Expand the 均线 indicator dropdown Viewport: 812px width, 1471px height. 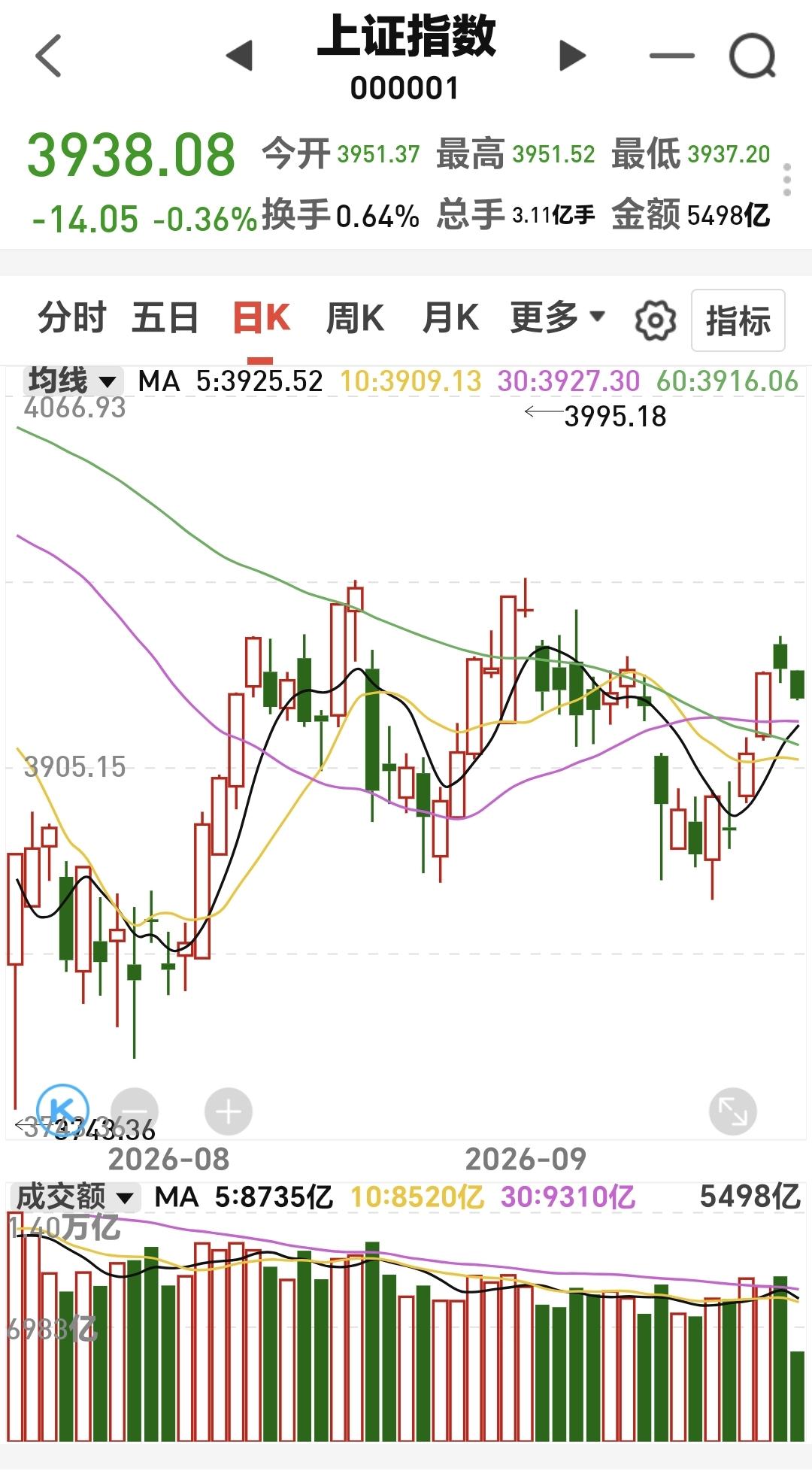click(73, 381)
